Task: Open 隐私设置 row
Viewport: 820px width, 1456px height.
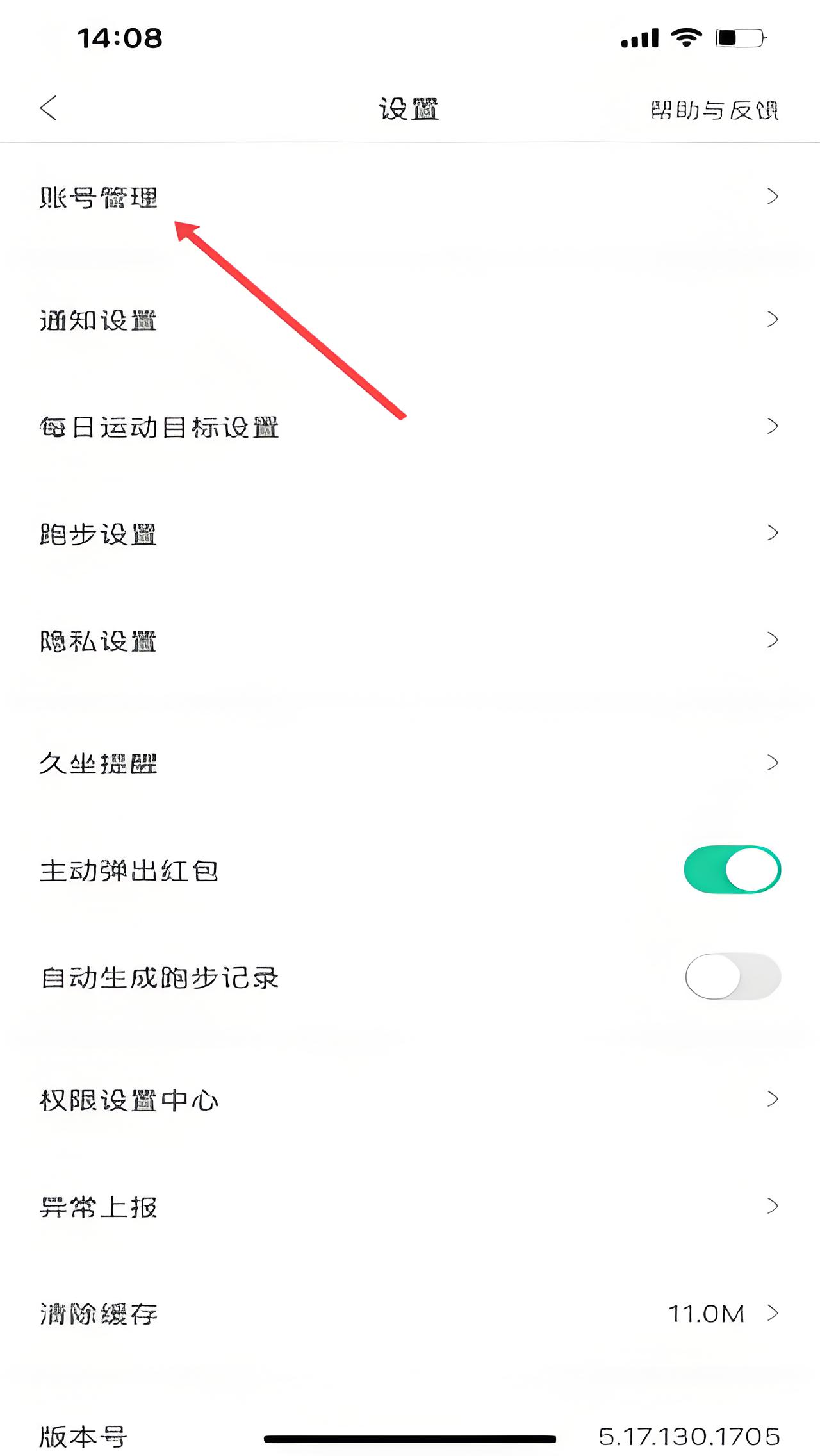Action: (x=410, y=640)
